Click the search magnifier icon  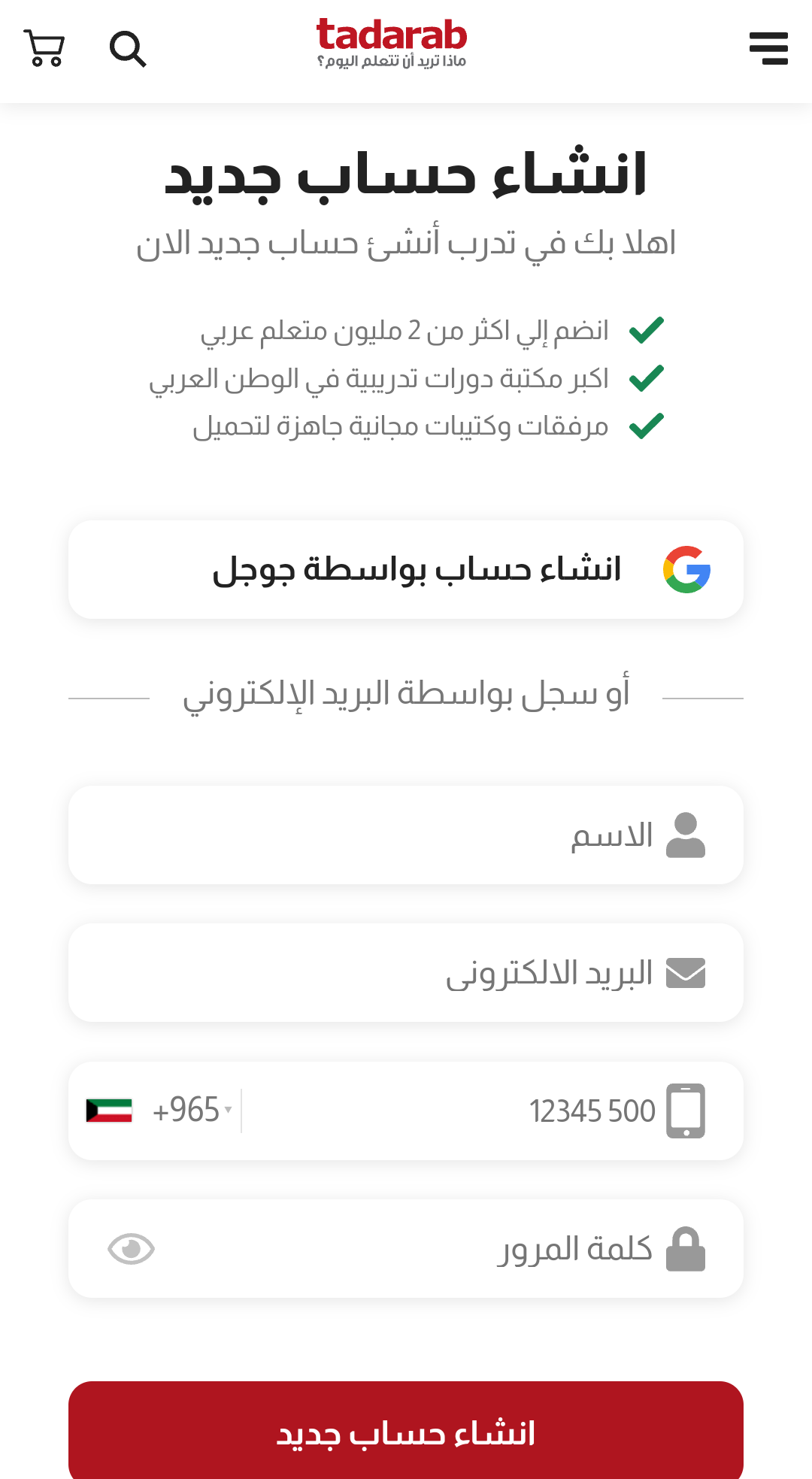pos(129,49)
